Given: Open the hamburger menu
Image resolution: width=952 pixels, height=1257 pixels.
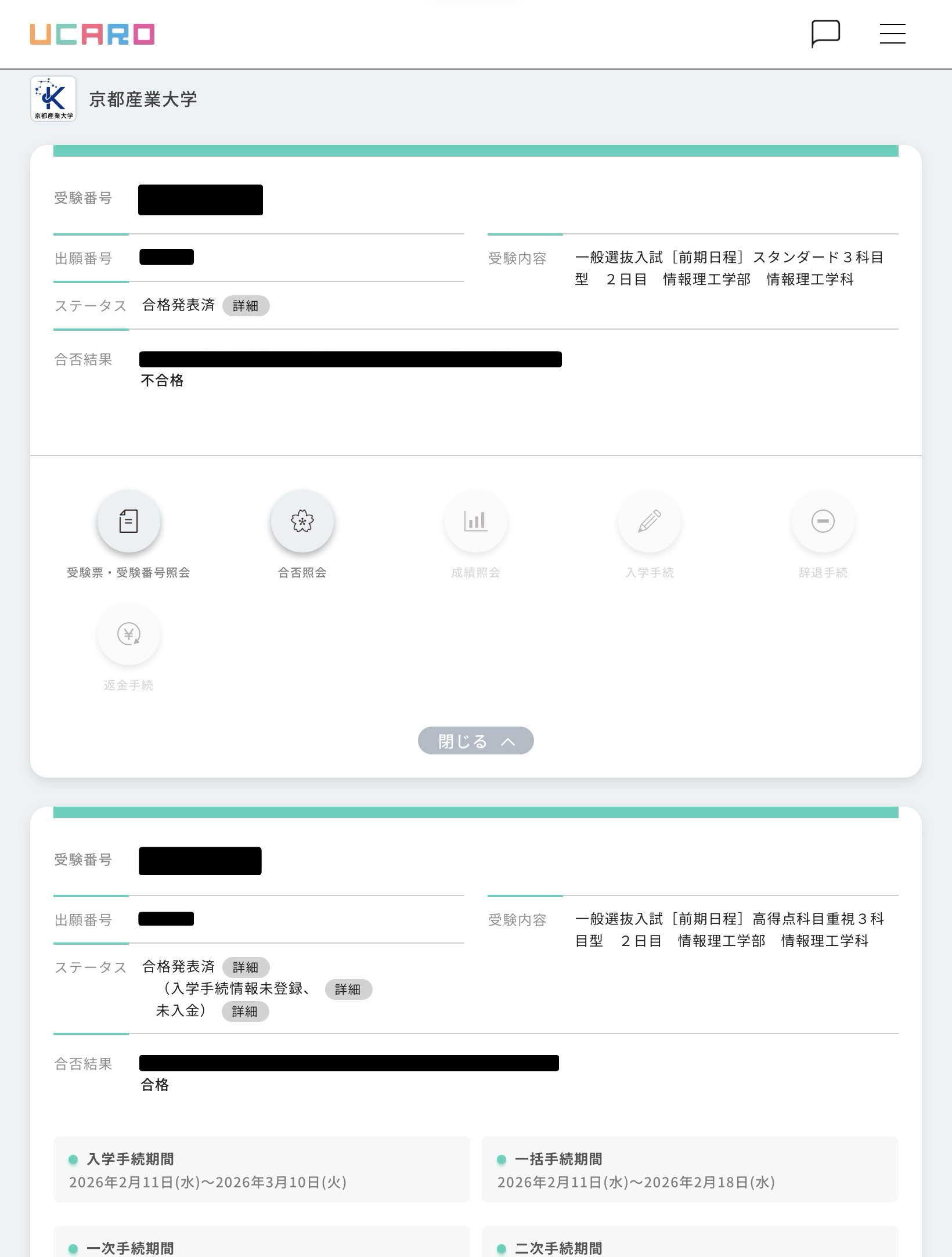Looking at the screenshot, I should coord(892,34).
